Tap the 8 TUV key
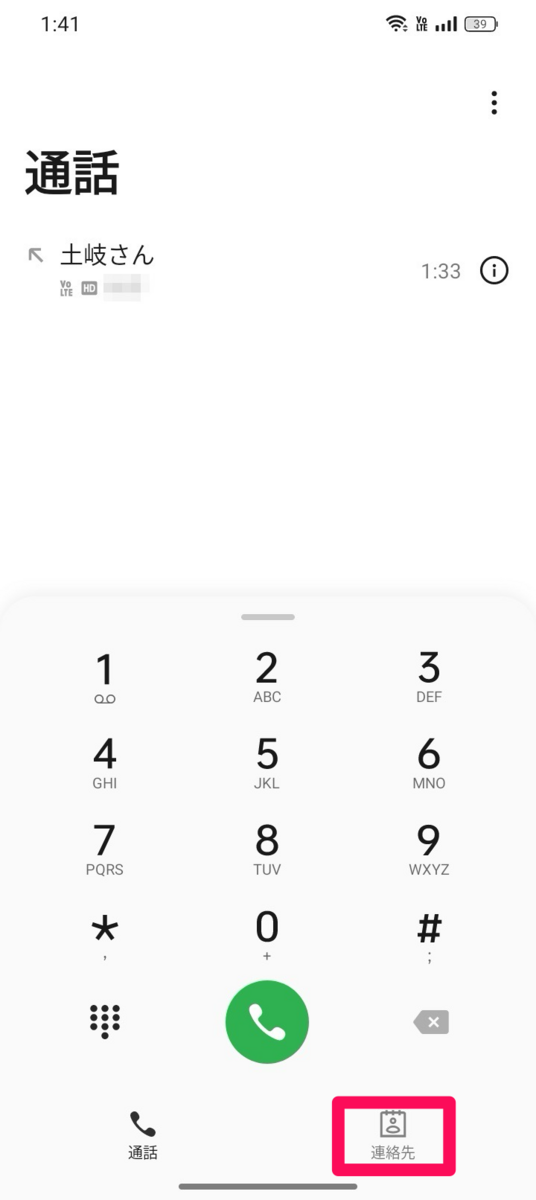 pyautogui.click(x=267, y=849)
